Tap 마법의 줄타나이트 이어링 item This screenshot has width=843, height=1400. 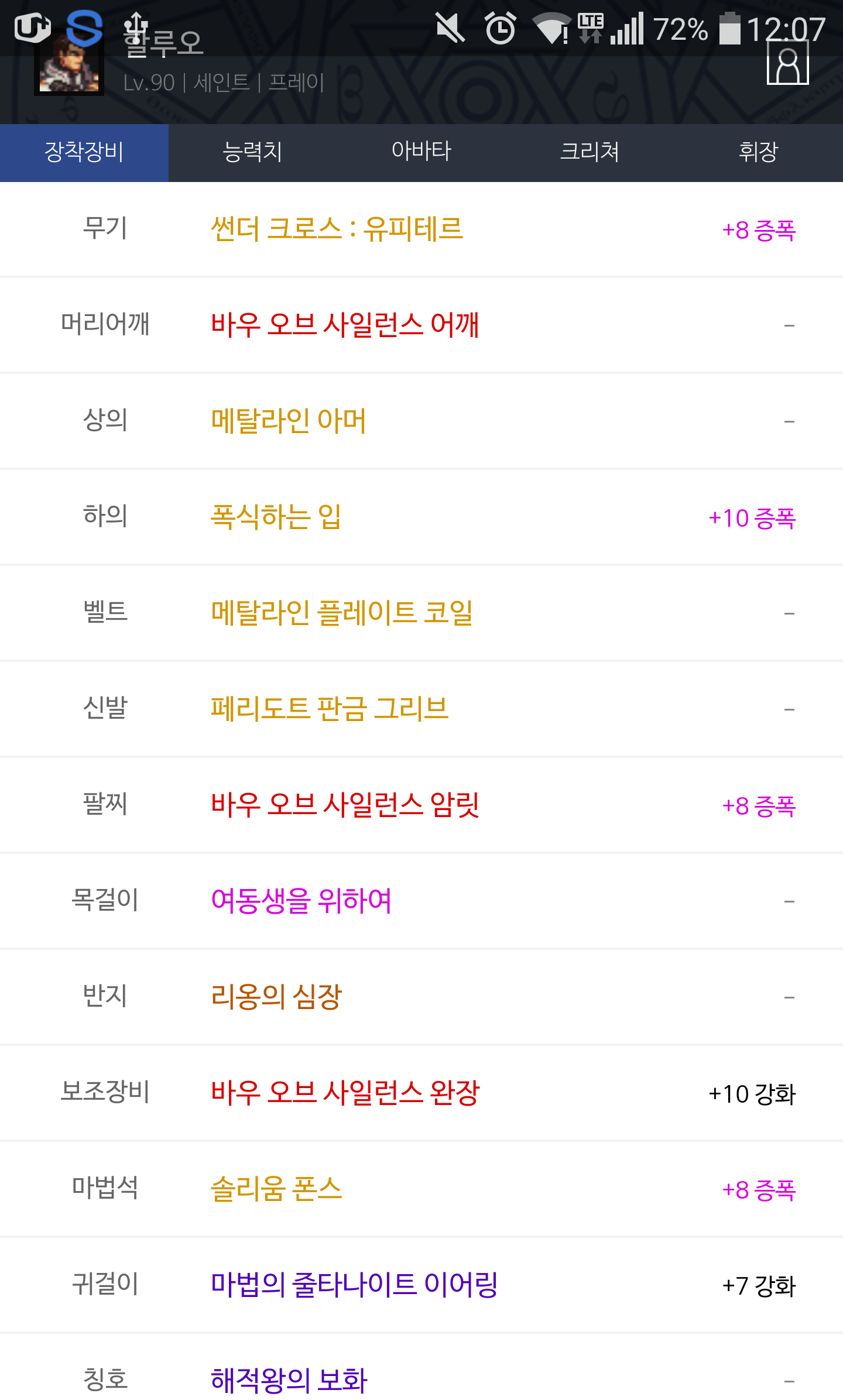click(x=354, y=1285)
